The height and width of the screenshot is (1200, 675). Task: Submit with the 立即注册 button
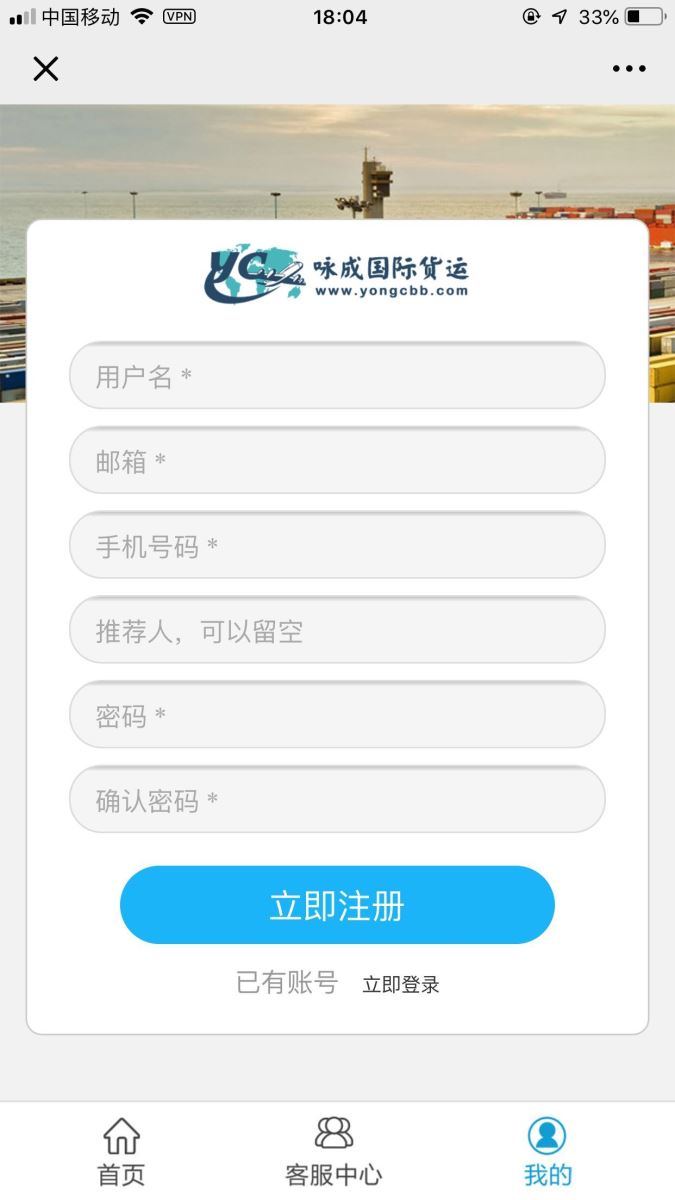[337, 905]
